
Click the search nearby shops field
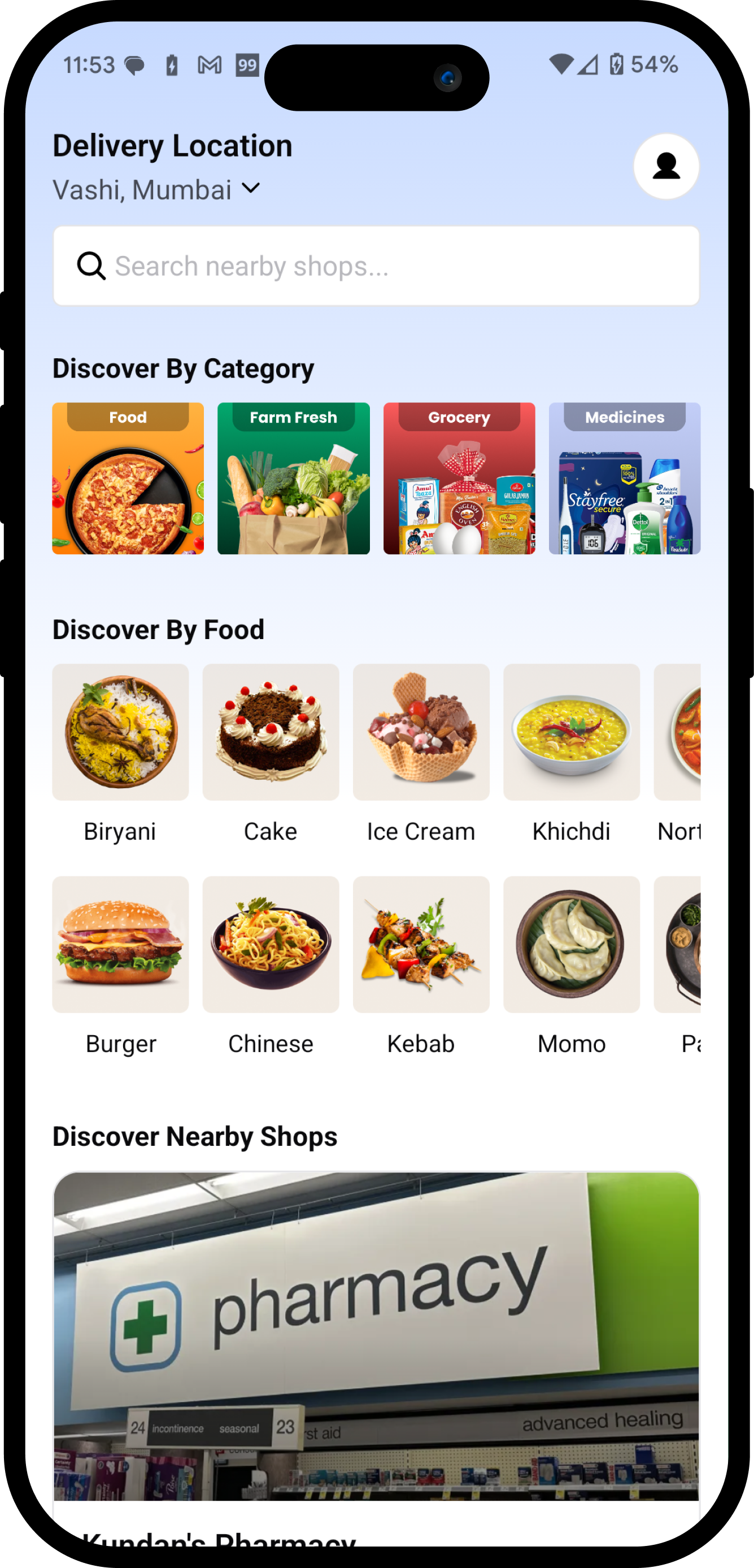pyautogui.click(x=377, y=266)
